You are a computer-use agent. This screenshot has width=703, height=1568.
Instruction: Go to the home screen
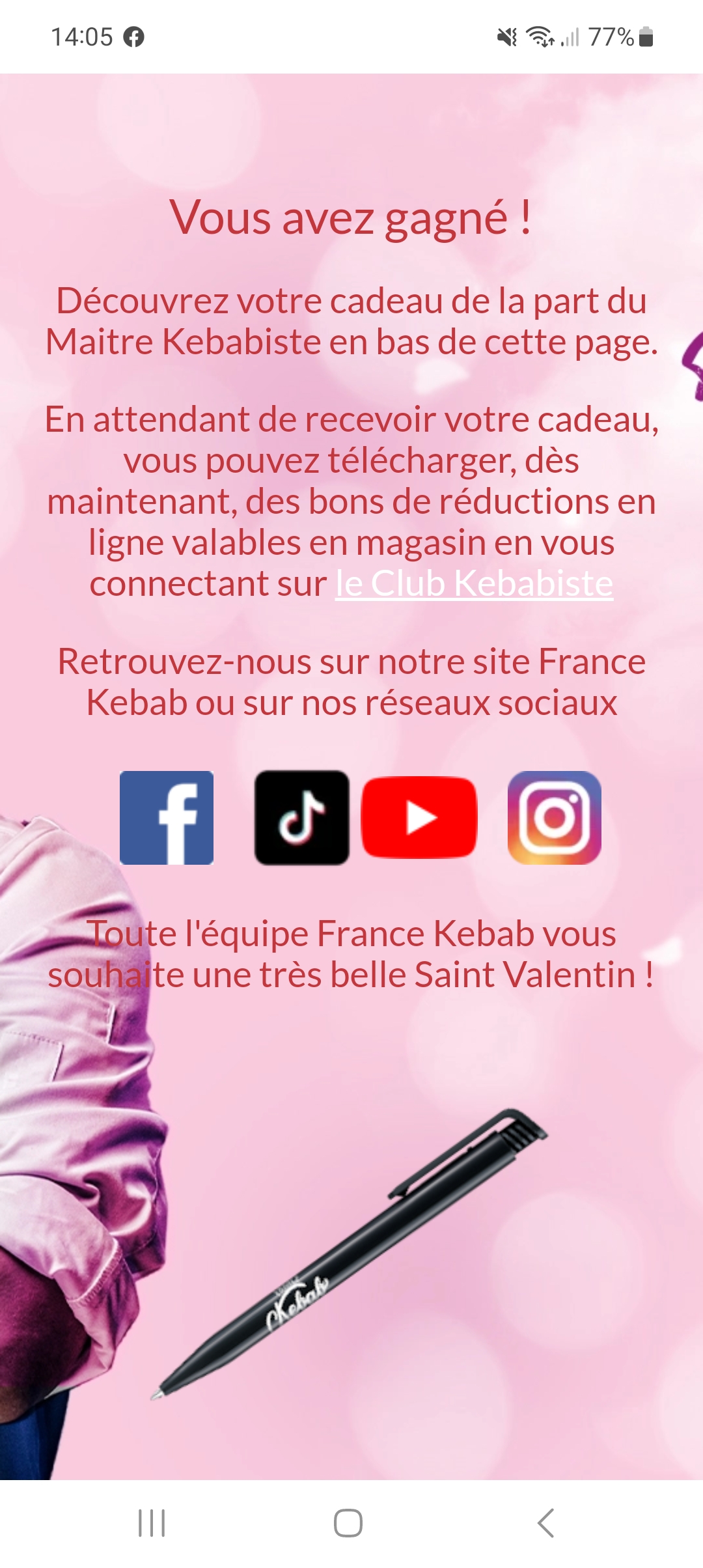[x=348, y=1523]
